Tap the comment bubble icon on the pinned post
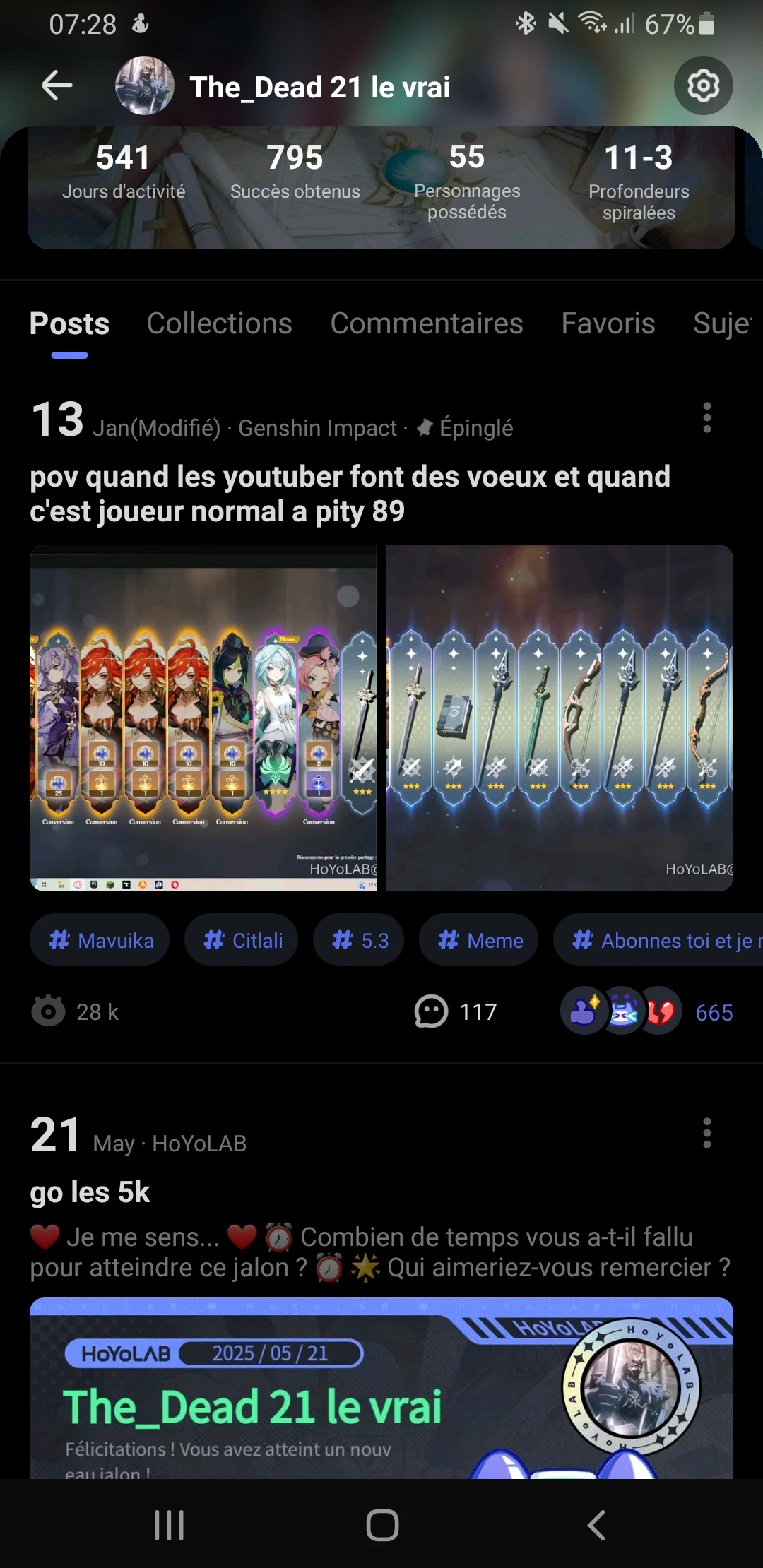Viewport: 763px width, 1568px height. tap(431, 1011)
